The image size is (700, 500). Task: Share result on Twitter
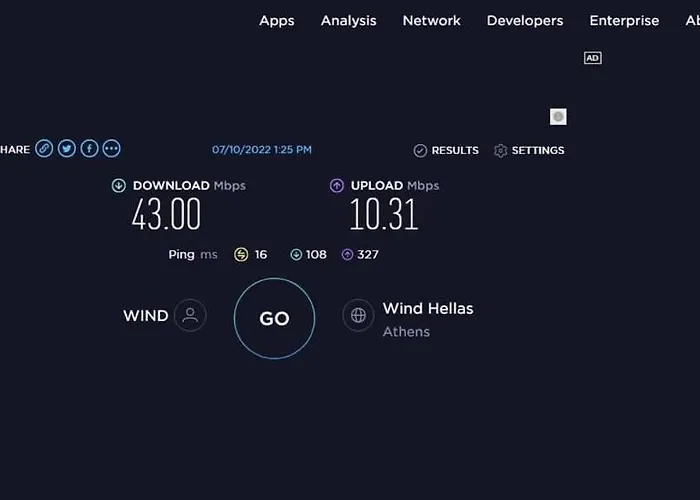pos(67,149)
